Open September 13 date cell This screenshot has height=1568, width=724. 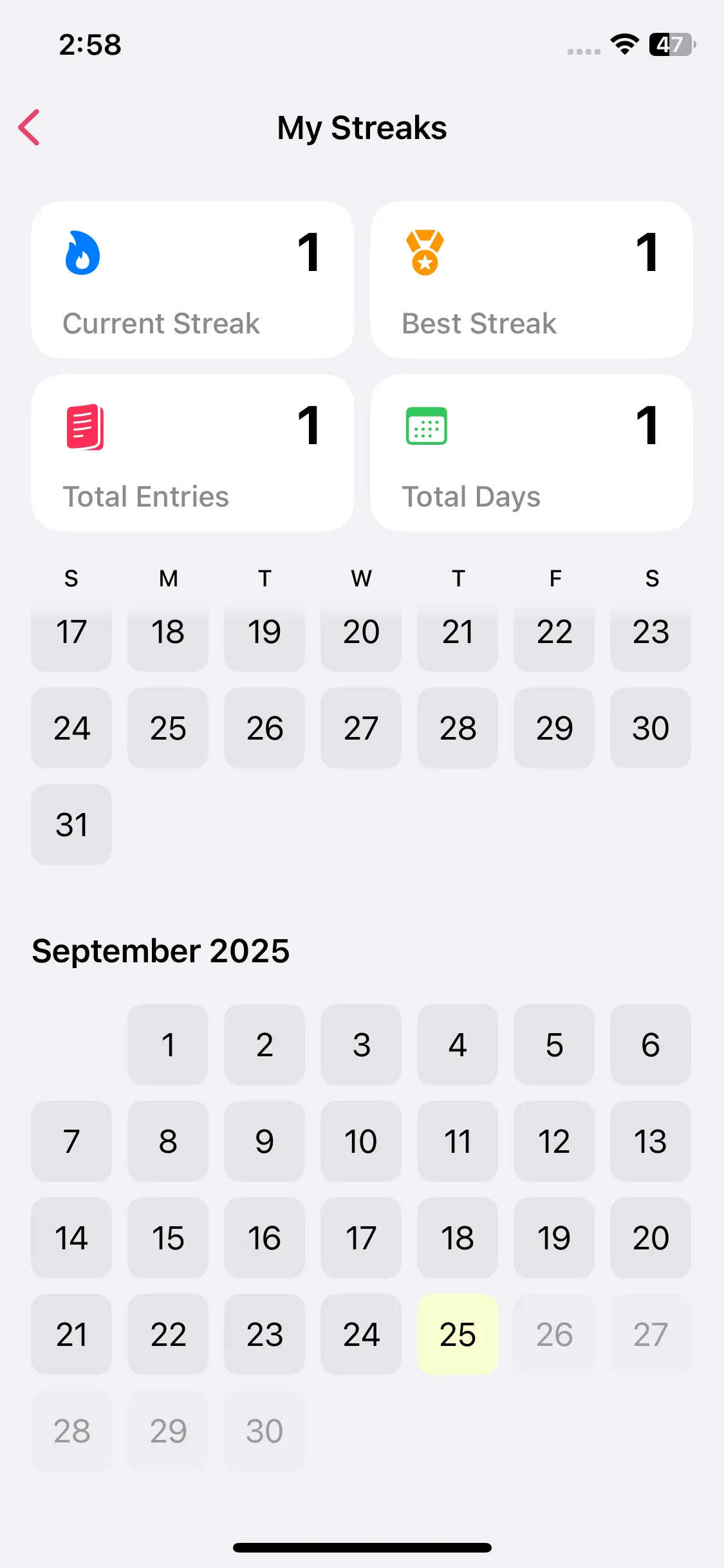pyautogui.click(x=650, y=1141)
